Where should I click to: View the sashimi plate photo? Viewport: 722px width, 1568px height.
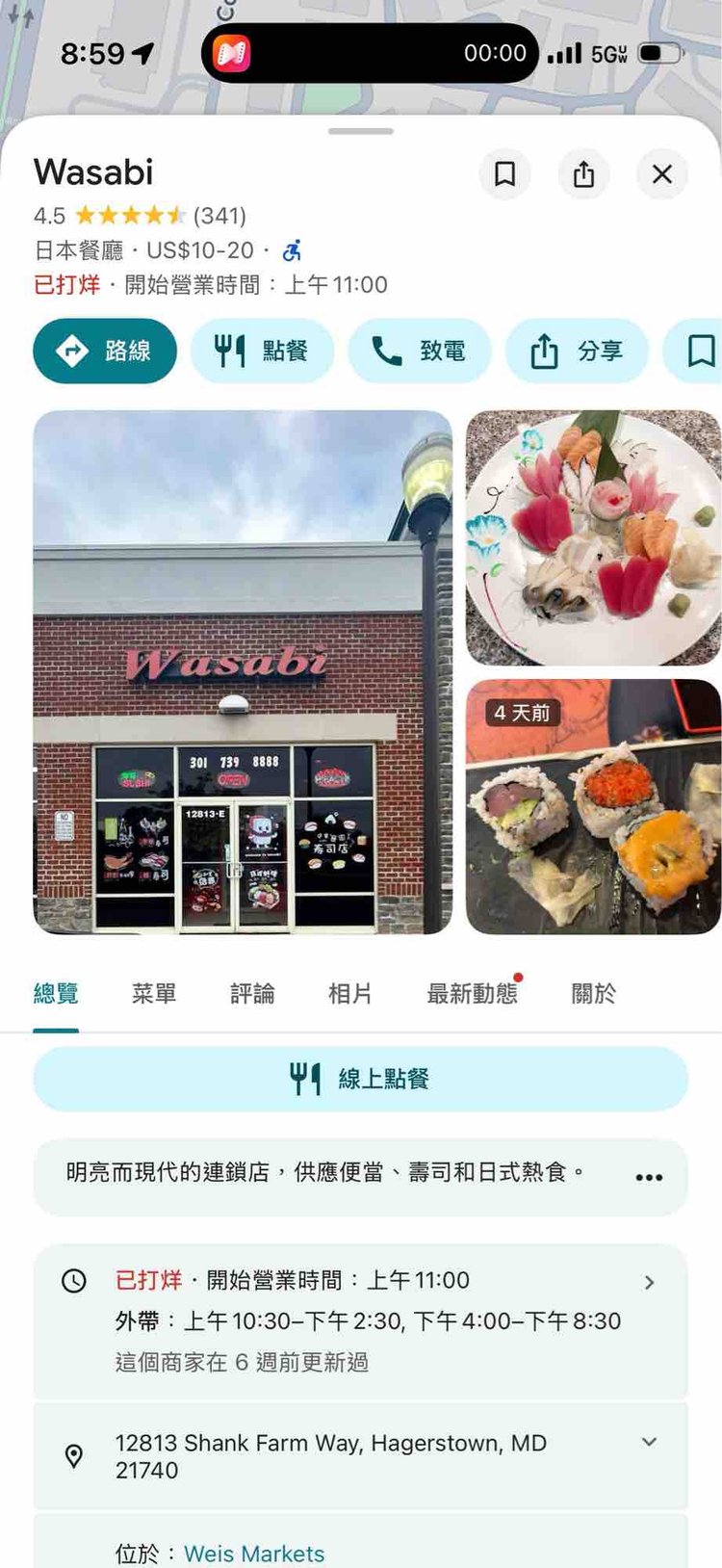(x=594, y=537)
